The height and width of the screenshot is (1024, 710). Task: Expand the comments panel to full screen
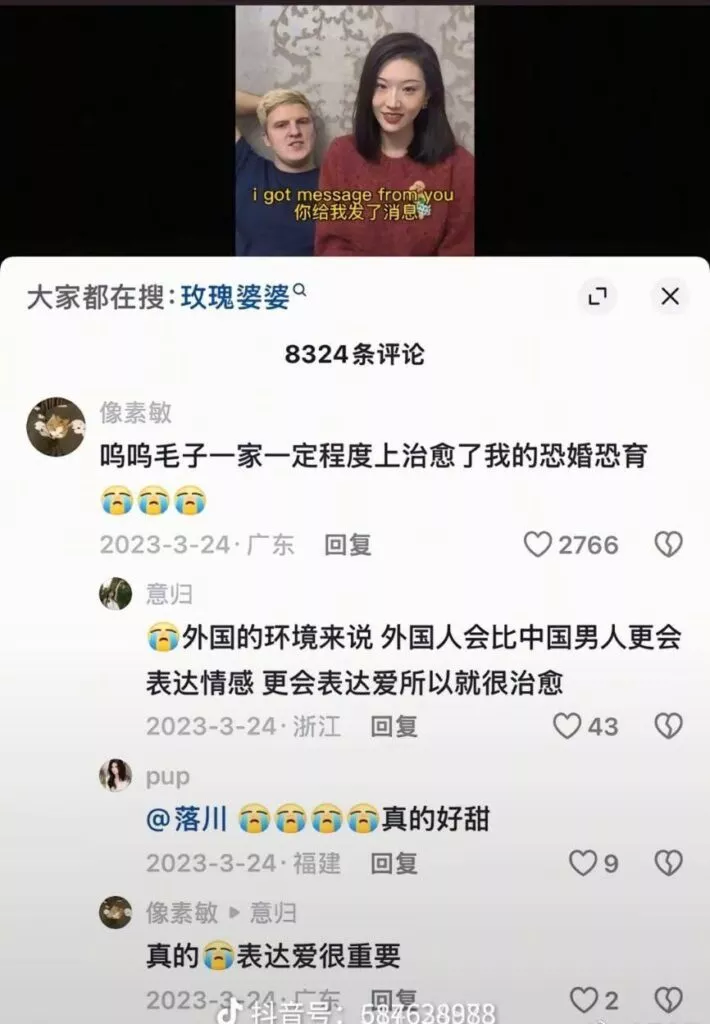pyautogui.click(x=597, y=296)
